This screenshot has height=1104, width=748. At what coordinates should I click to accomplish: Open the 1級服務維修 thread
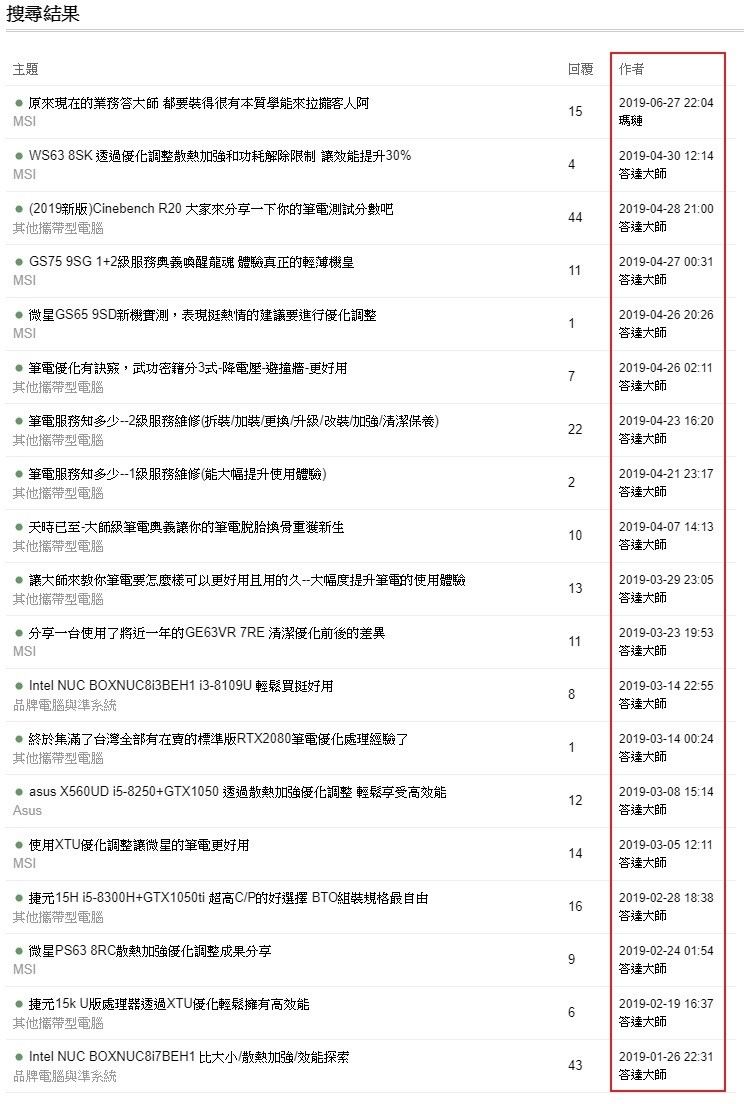pos(177,474)
